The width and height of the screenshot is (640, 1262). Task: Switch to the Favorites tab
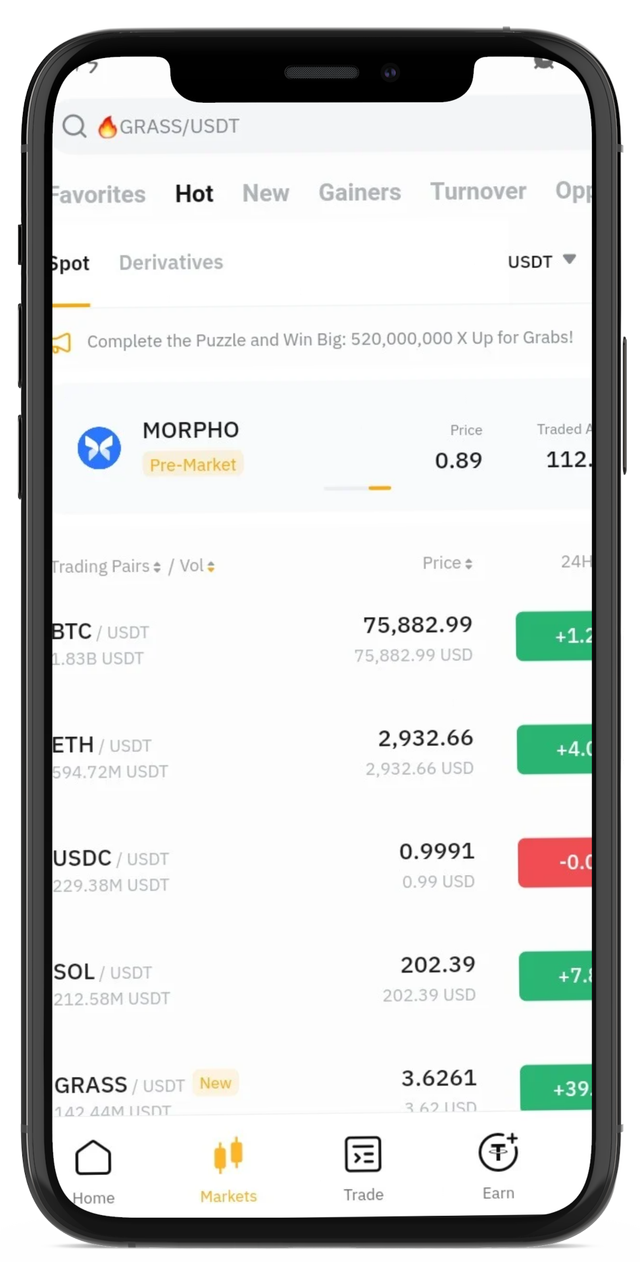click(x=99, y=194)
